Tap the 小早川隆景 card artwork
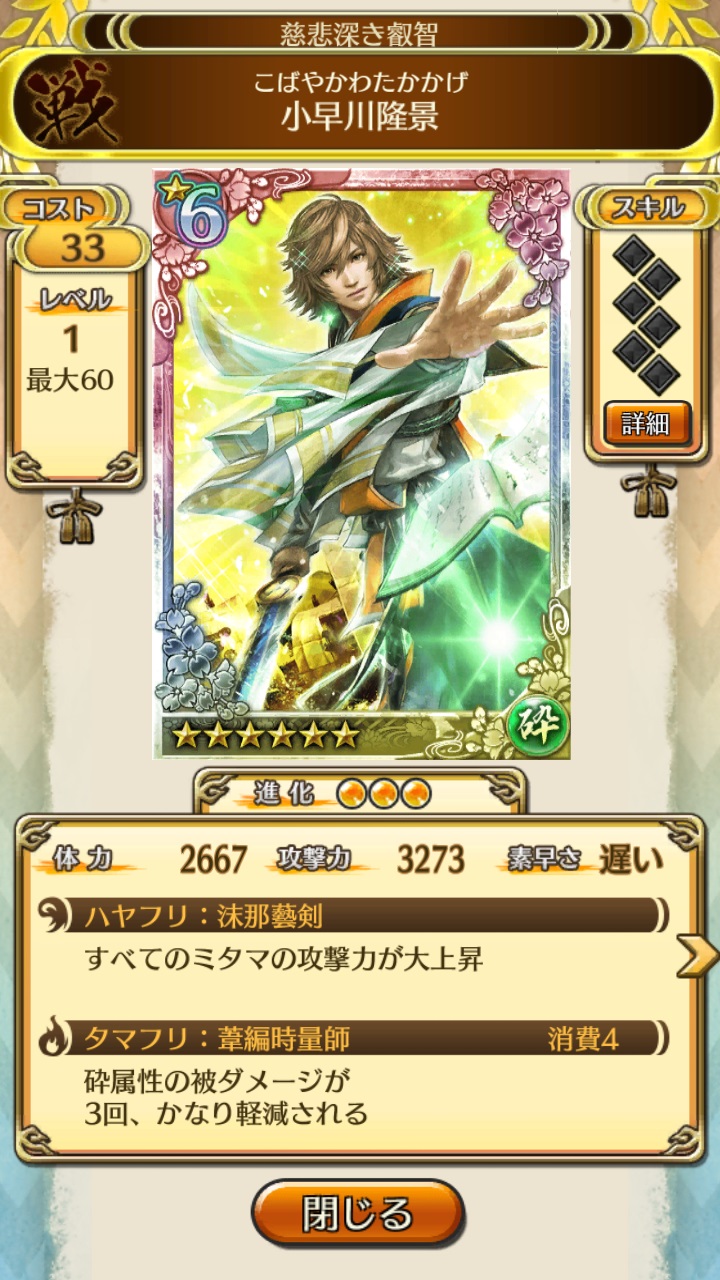Screen dimensions: 720x1280 click(x=361, y=464)
